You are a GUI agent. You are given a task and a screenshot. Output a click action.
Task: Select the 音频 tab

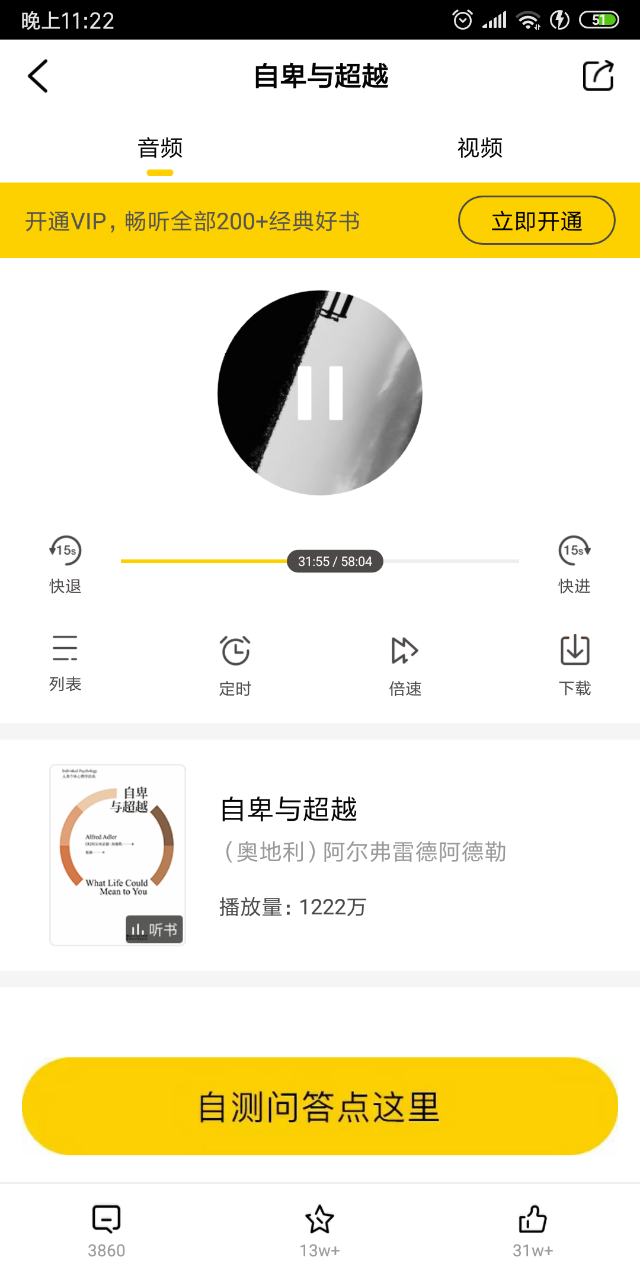(x=160, y=148)
